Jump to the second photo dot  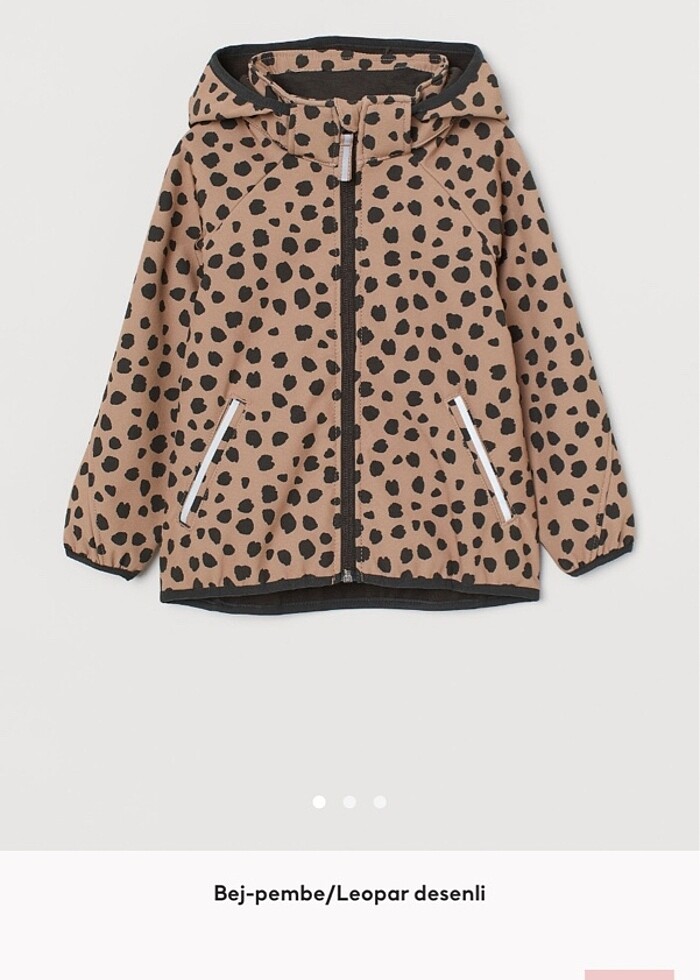click(349, 801)
